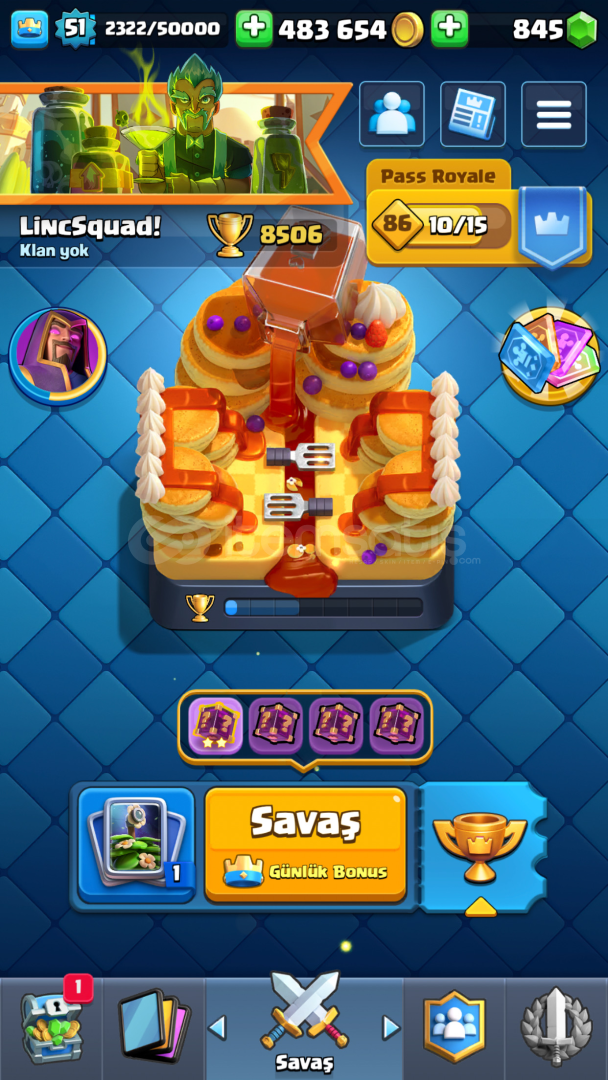The width and height of the screenshot is (608, 1080).
Task: Open the magic items card stack
Action: pos(549,355)
